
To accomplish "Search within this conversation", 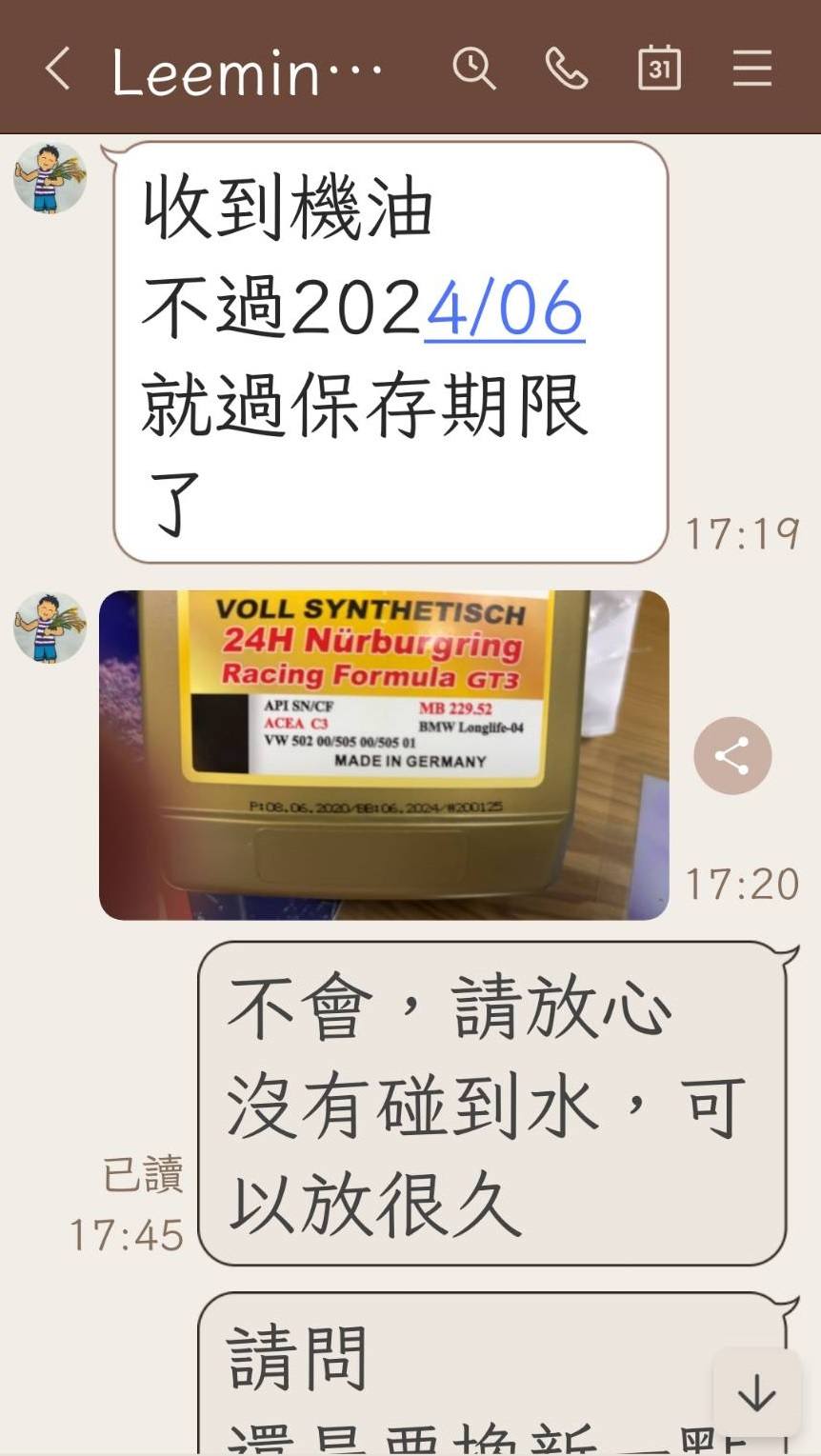I will (473, 69).
